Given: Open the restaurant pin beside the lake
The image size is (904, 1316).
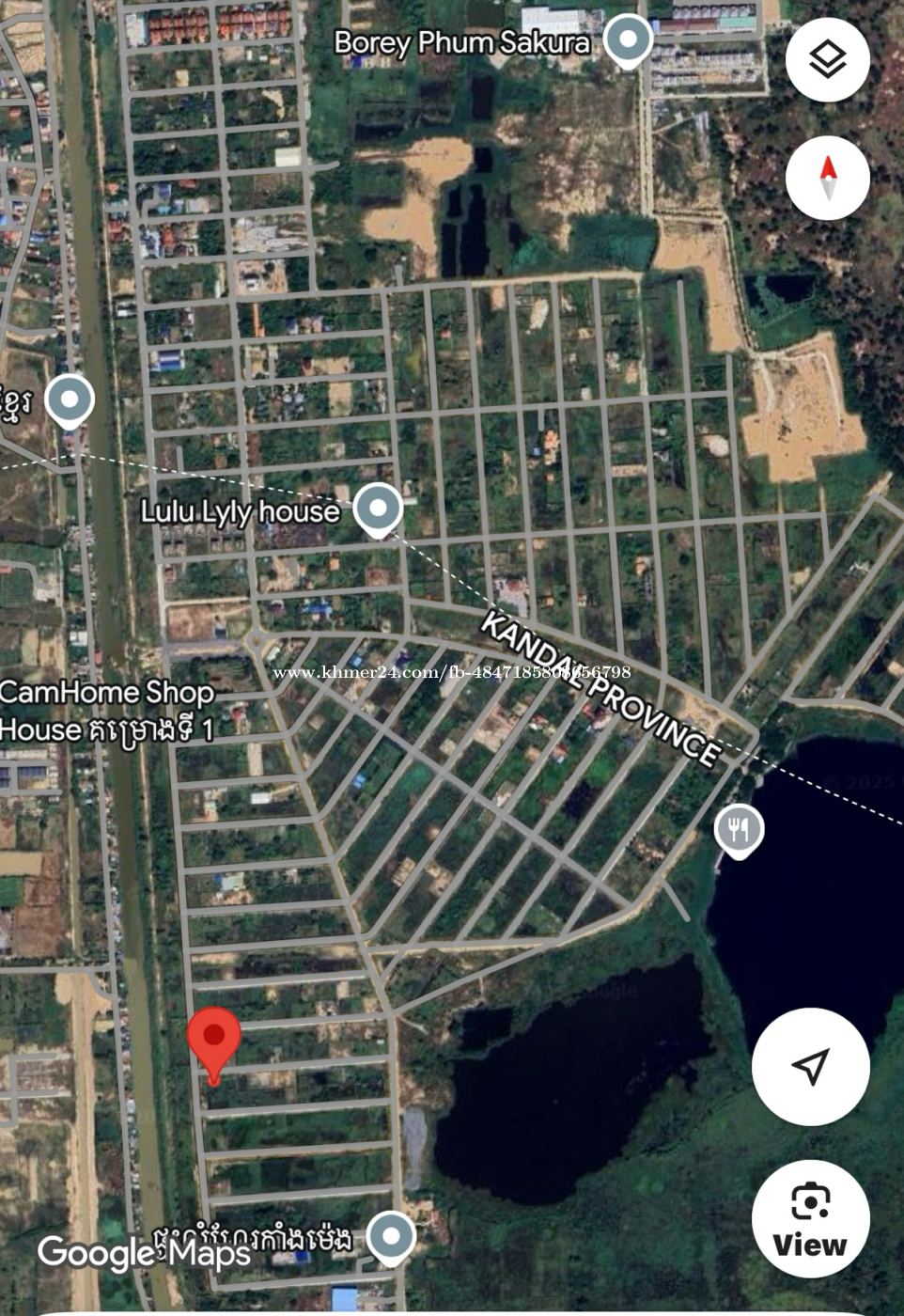Looking at the screenshot, I should click(x=740, y=830).
